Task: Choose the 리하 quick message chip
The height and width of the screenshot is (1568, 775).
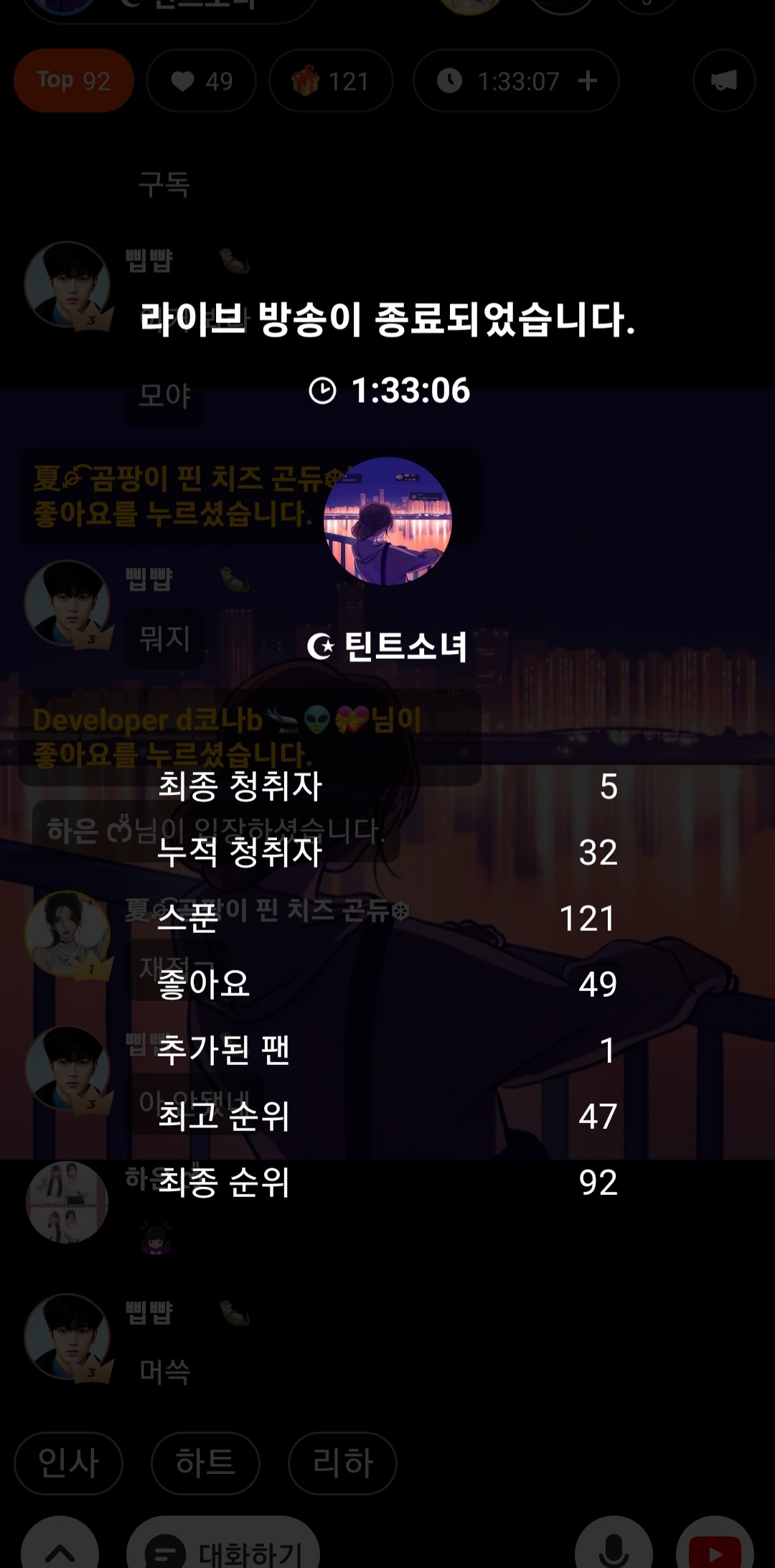Action: click(x=342, y=1463)
